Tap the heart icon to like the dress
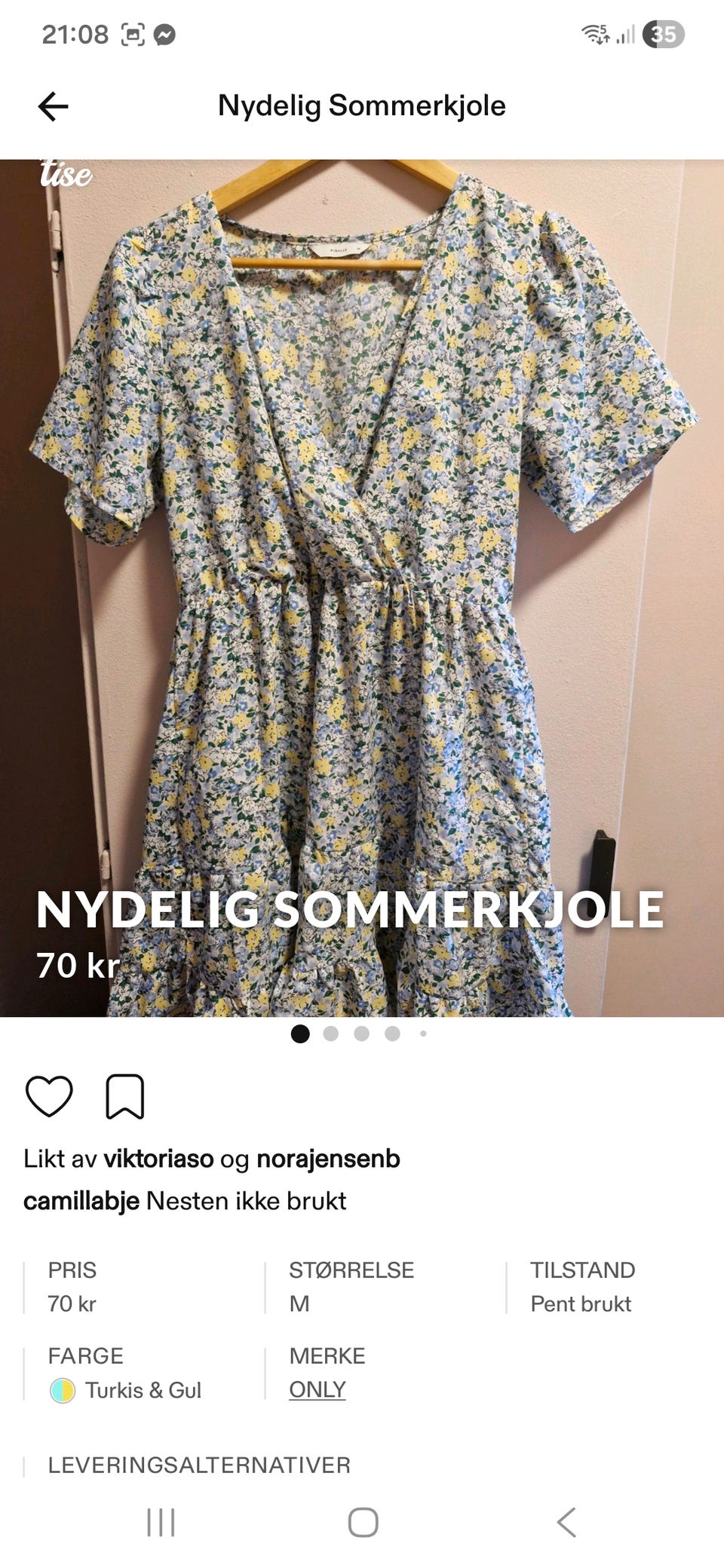 49,1093
